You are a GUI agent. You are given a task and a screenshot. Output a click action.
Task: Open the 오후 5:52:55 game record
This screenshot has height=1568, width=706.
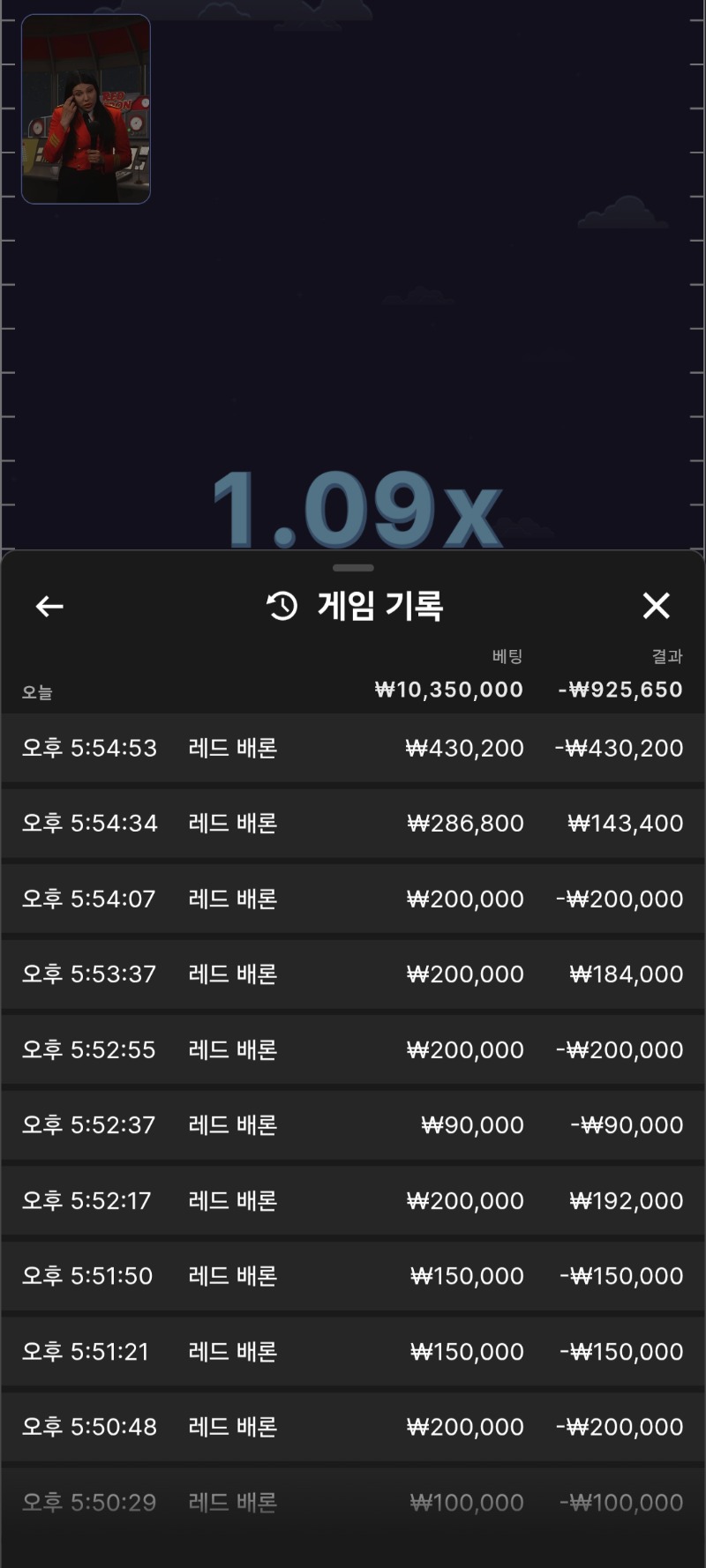pos(353,1049)
